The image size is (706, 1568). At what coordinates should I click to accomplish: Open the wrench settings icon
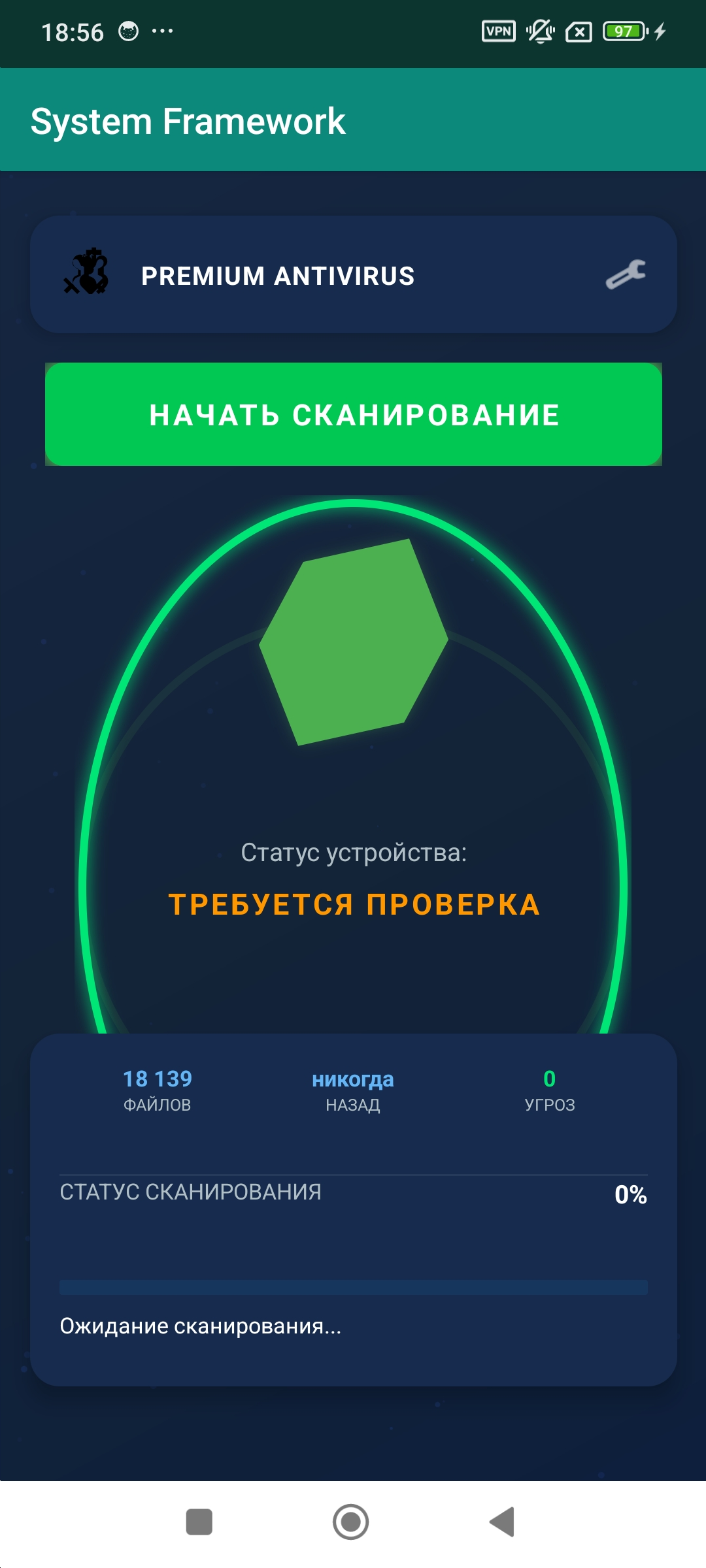pos(626,274)
